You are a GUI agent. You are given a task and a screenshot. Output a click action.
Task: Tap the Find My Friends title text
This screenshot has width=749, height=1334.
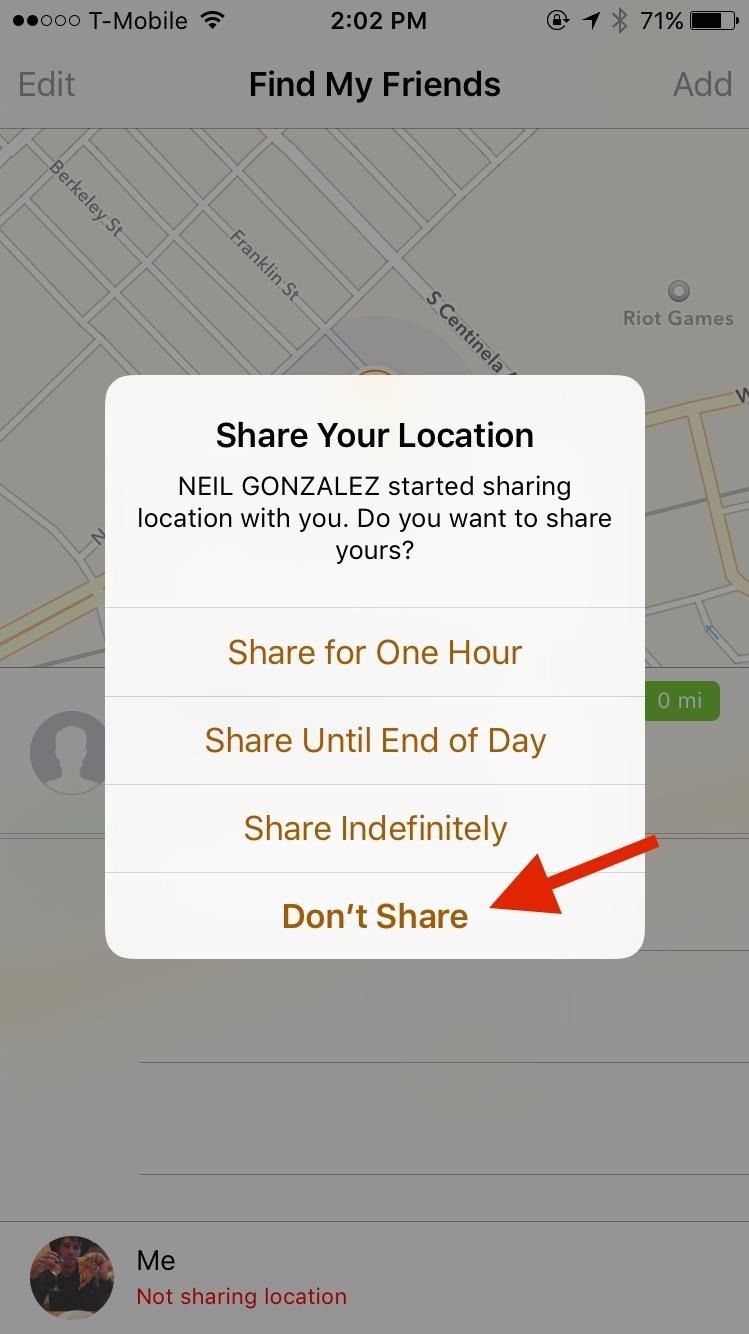[x=374, y=84]
